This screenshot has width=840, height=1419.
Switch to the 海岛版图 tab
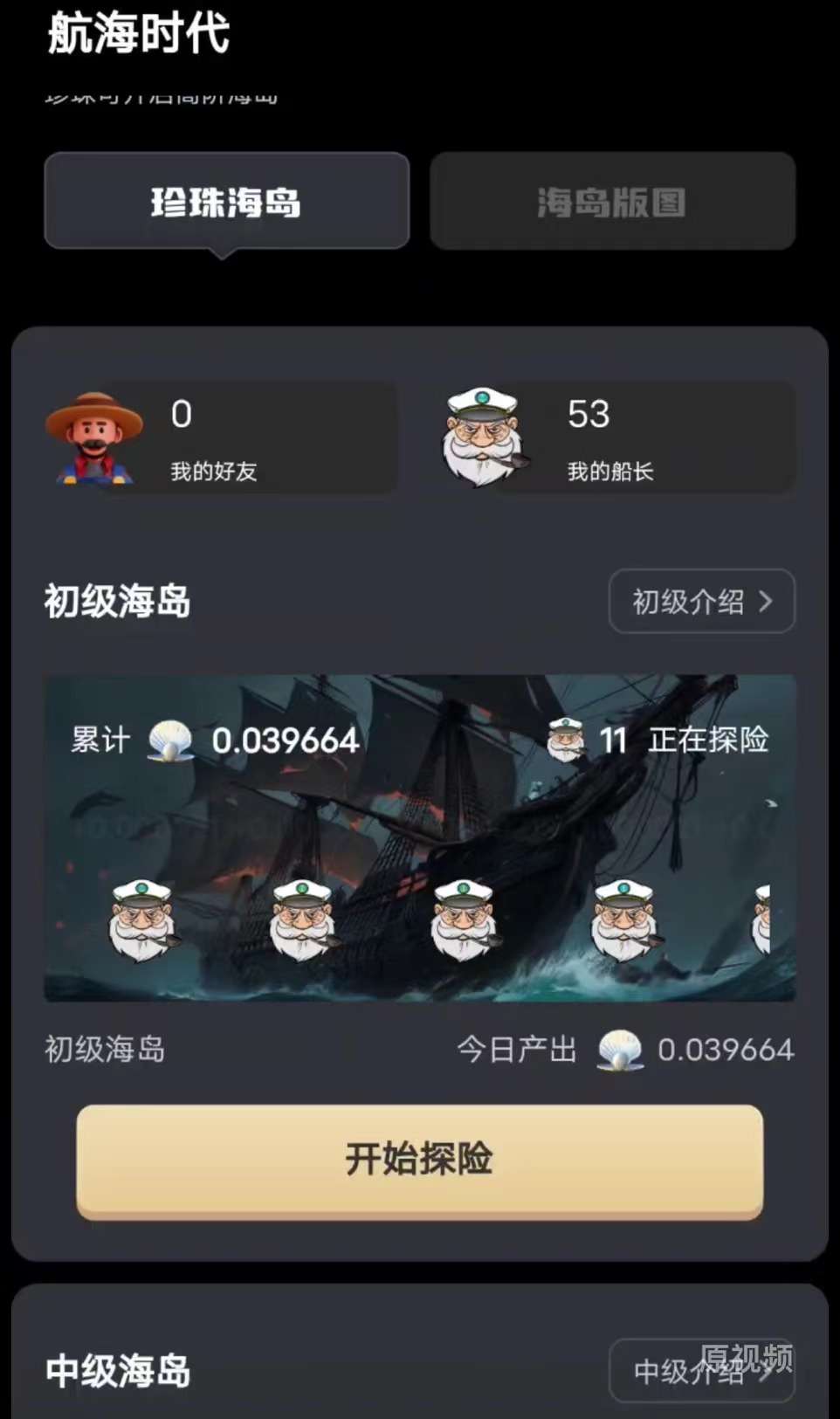(x=612, y=202)
